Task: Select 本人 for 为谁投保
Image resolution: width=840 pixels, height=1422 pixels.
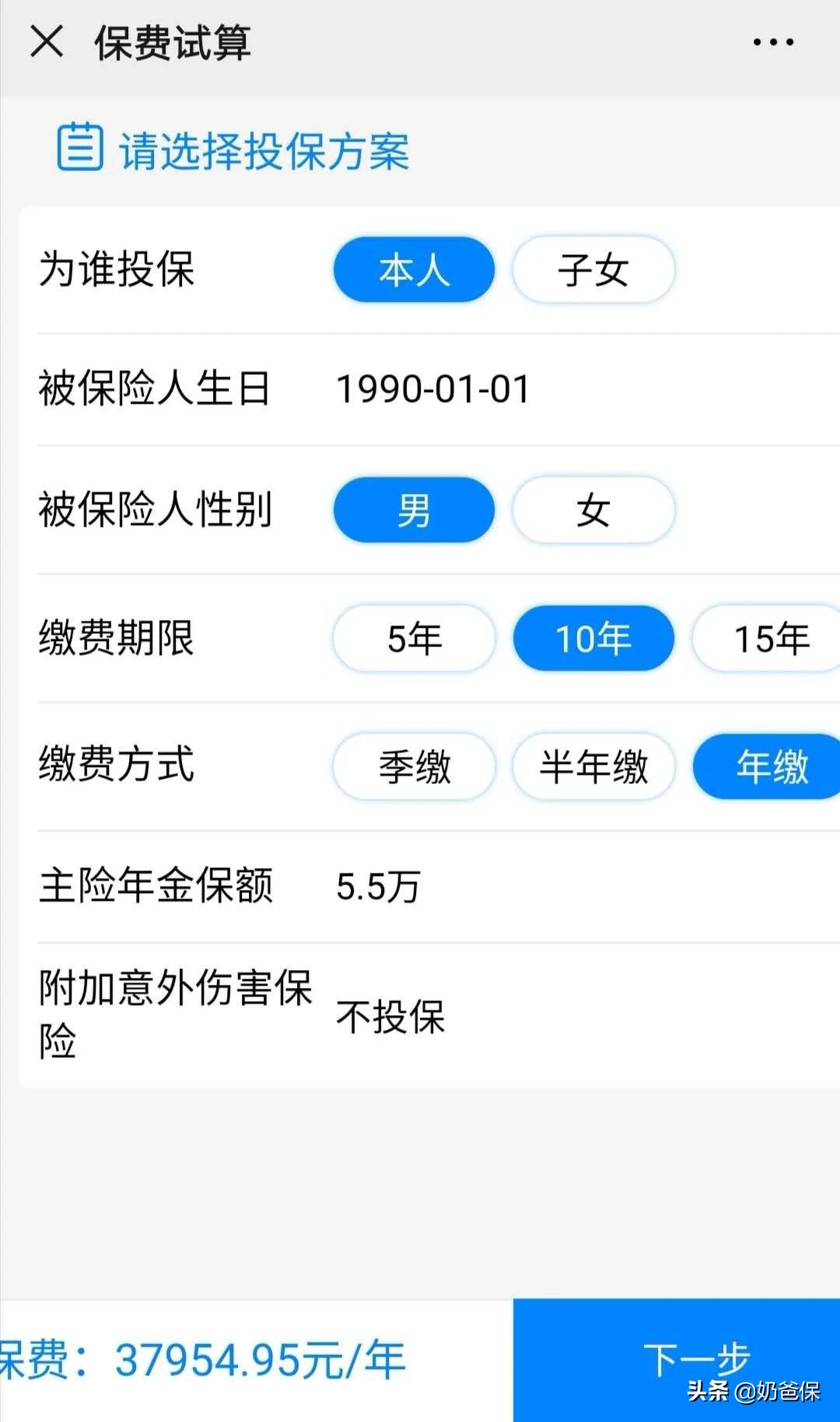Action: 413,270
